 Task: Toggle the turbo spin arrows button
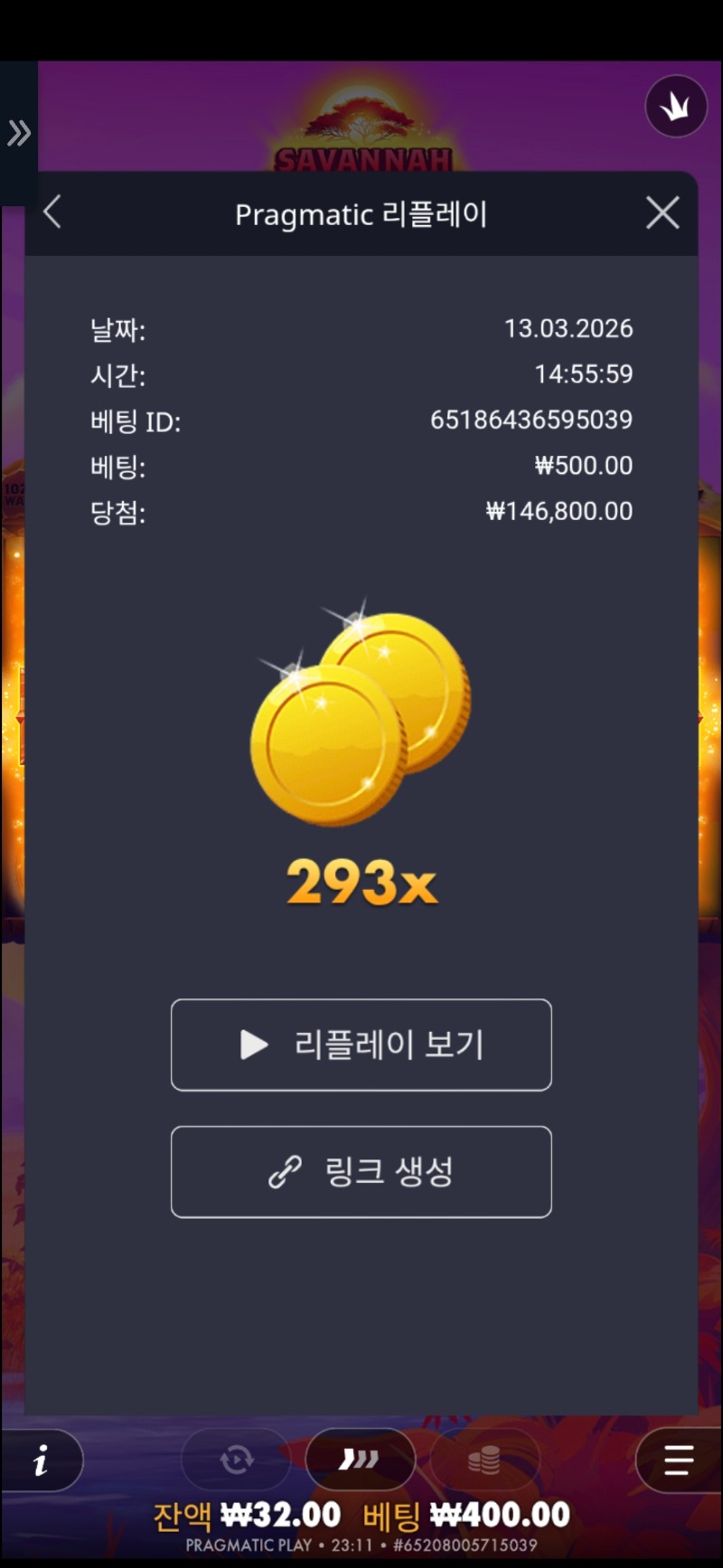coord(360,1459)
